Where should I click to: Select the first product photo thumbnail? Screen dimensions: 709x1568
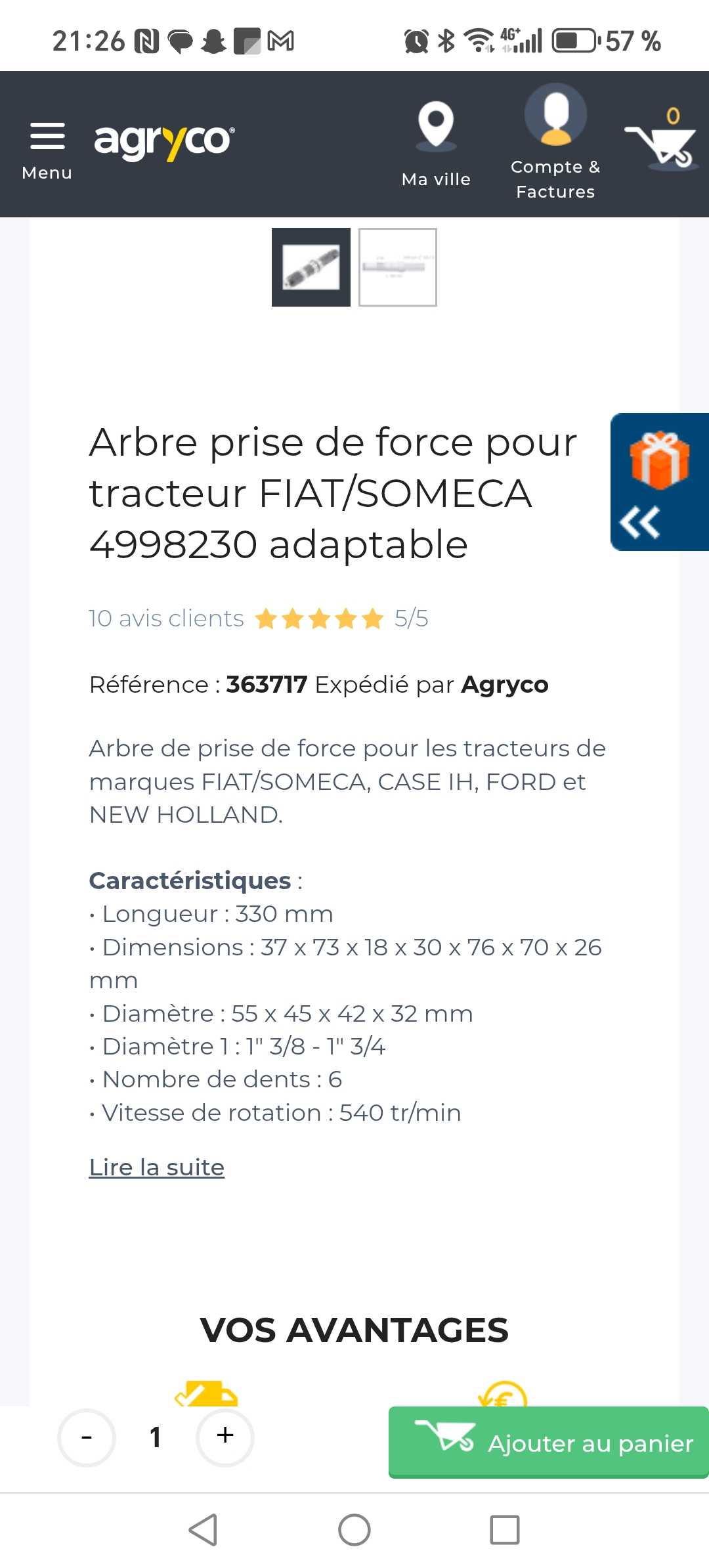coord(311,267)
